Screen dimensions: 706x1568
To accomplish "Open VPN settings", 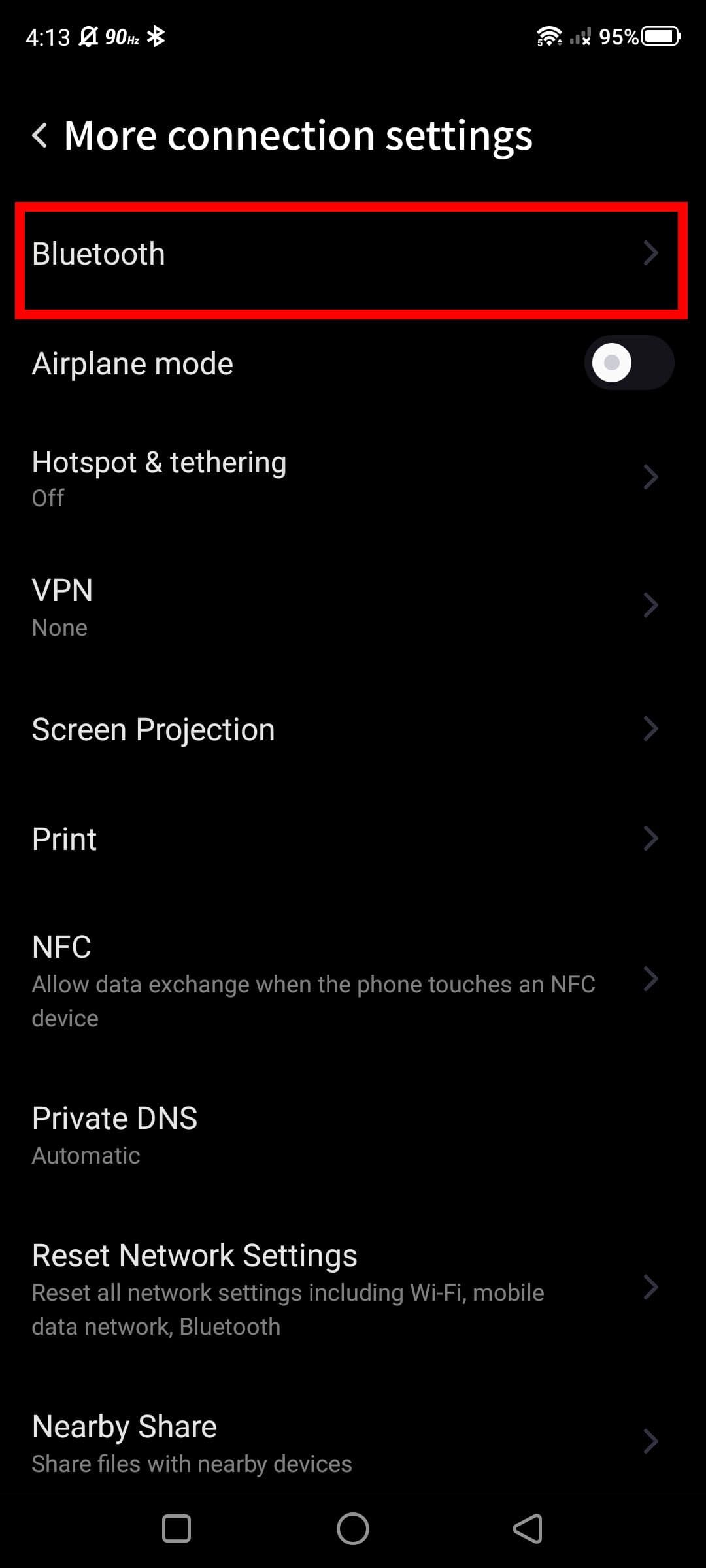I will [x=352, y=606].
